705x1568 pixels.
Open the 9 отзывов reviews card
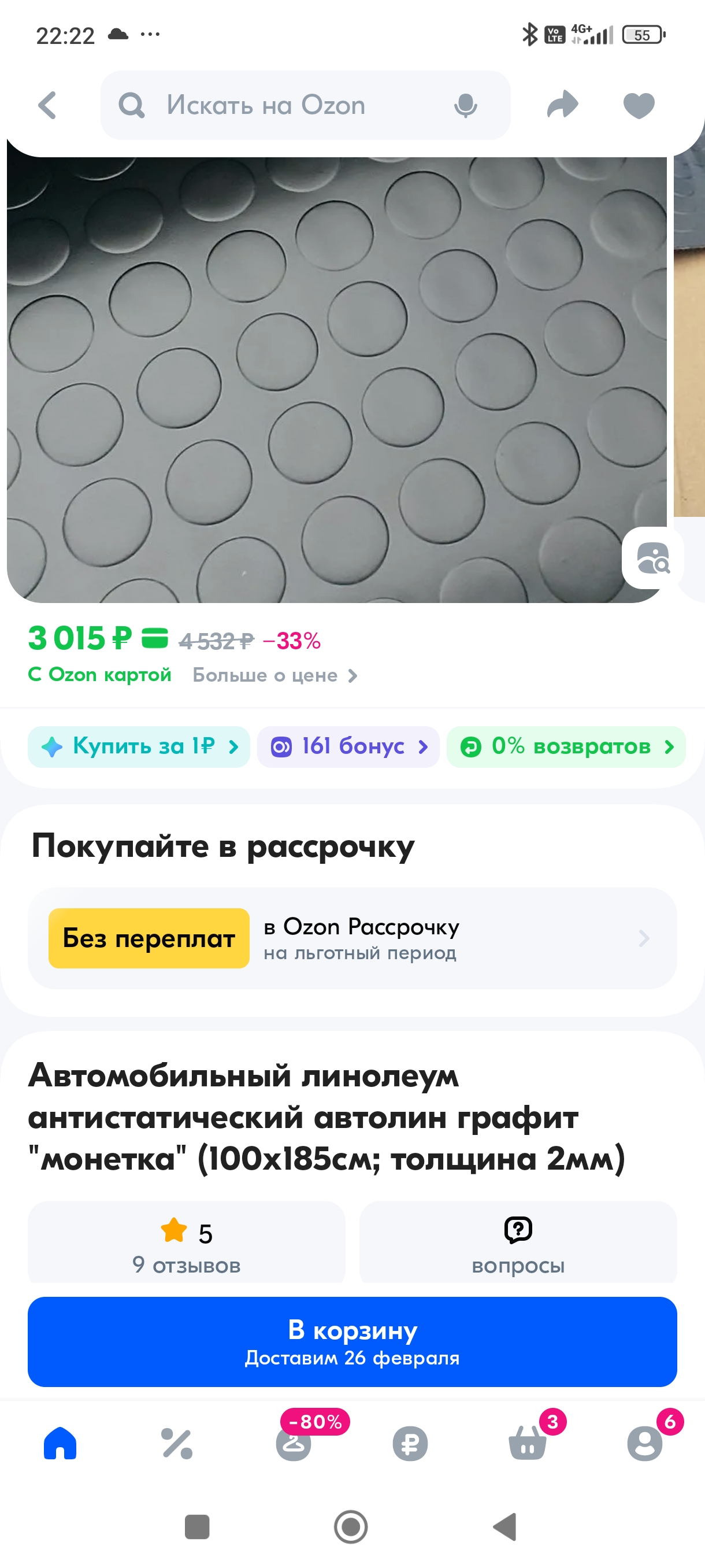[186, 1245]
